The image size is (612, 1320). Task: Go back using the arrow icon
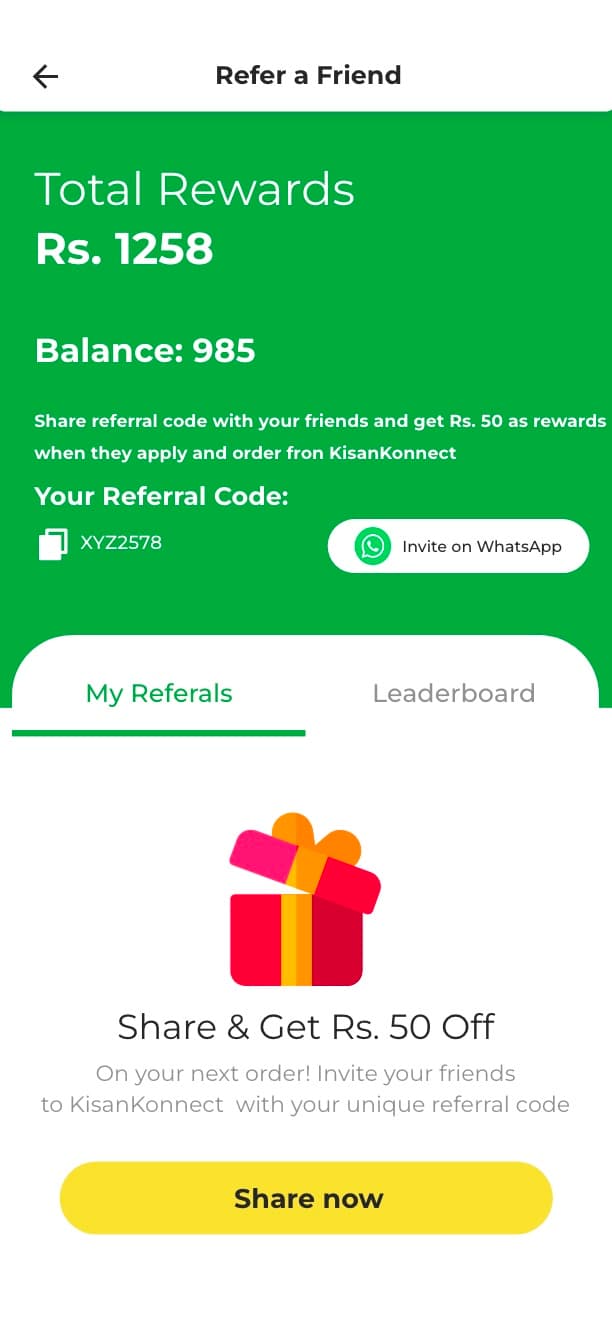(x=45, y=76)
